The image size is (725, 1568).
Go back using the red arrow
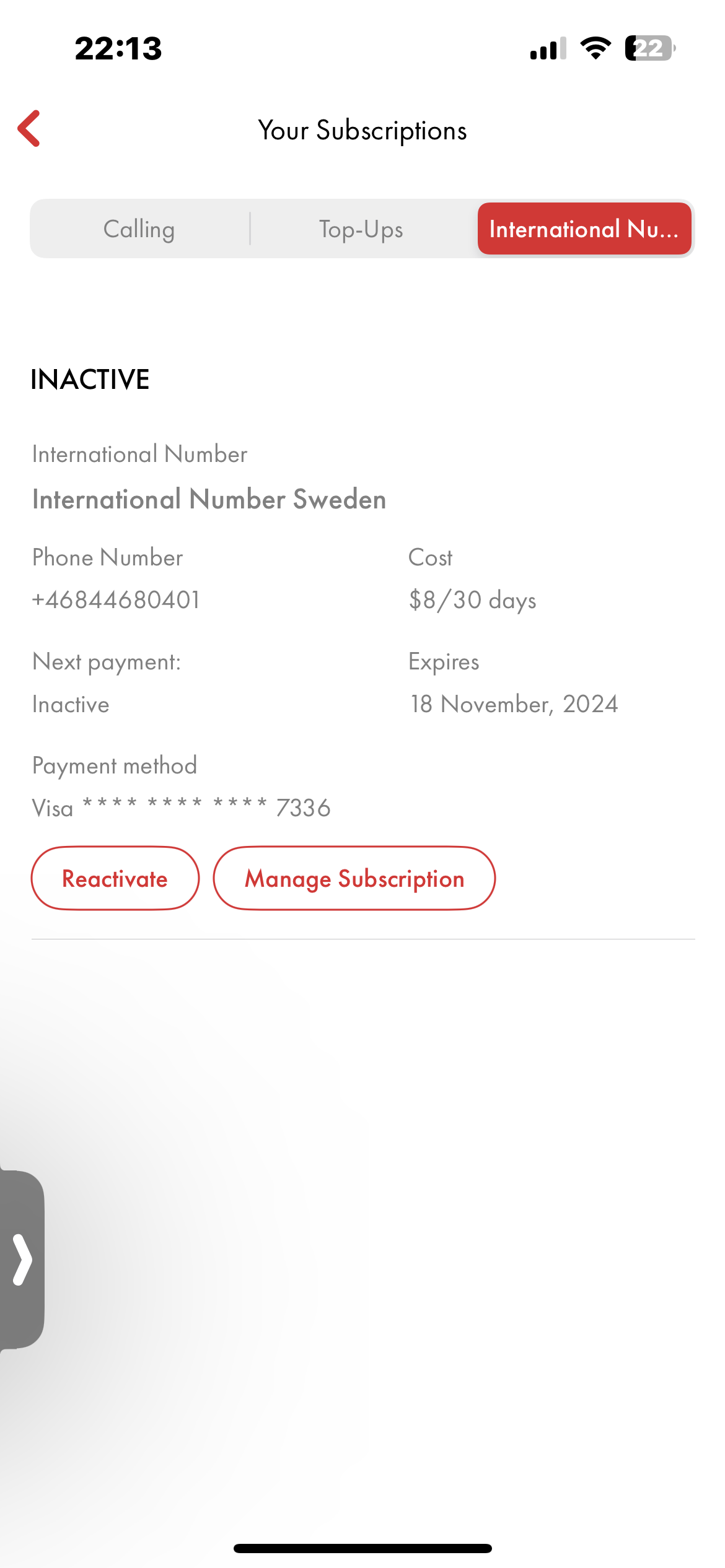point(29,129)
